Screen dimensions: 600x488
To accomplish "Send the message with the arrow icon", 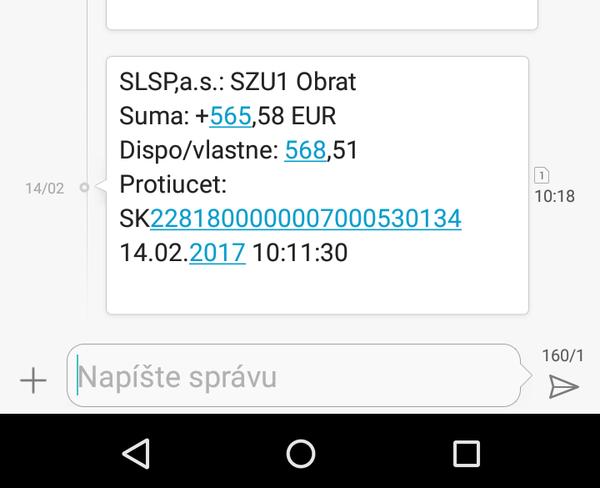I will [564, 386].
